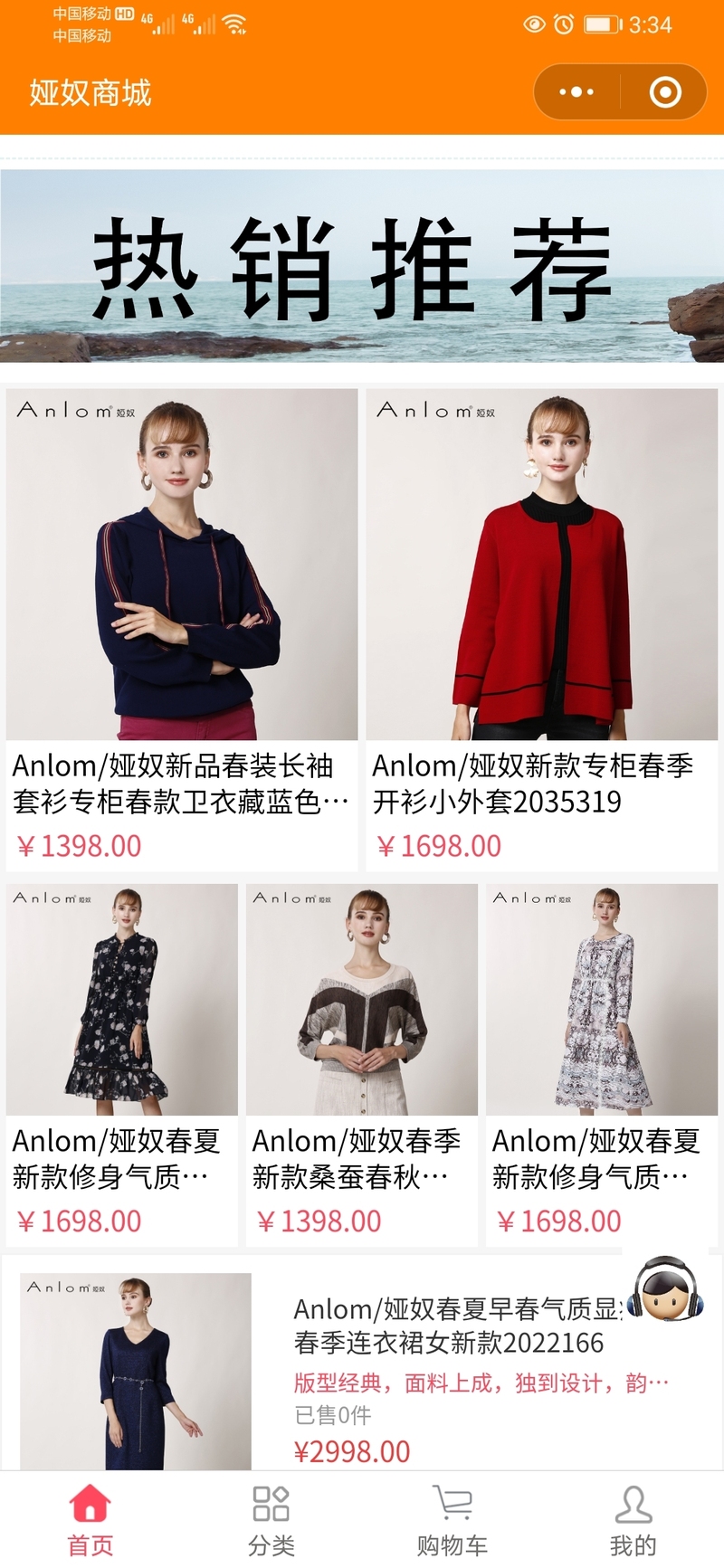Open the 购物车 tab
724x1568 pixels.
point(452,1522)
